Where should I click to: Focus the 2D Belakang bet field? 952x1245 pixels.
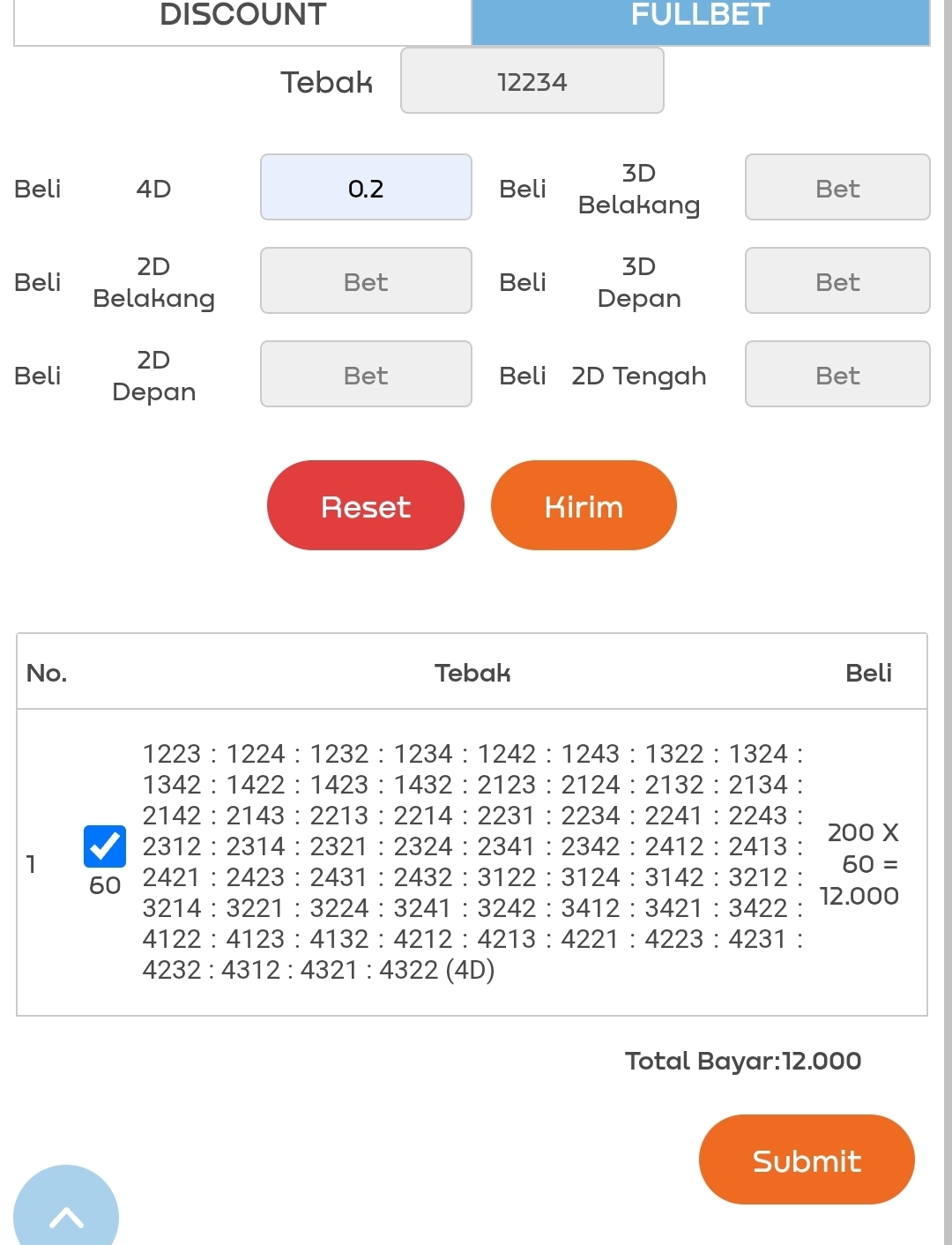pos(366,281)
